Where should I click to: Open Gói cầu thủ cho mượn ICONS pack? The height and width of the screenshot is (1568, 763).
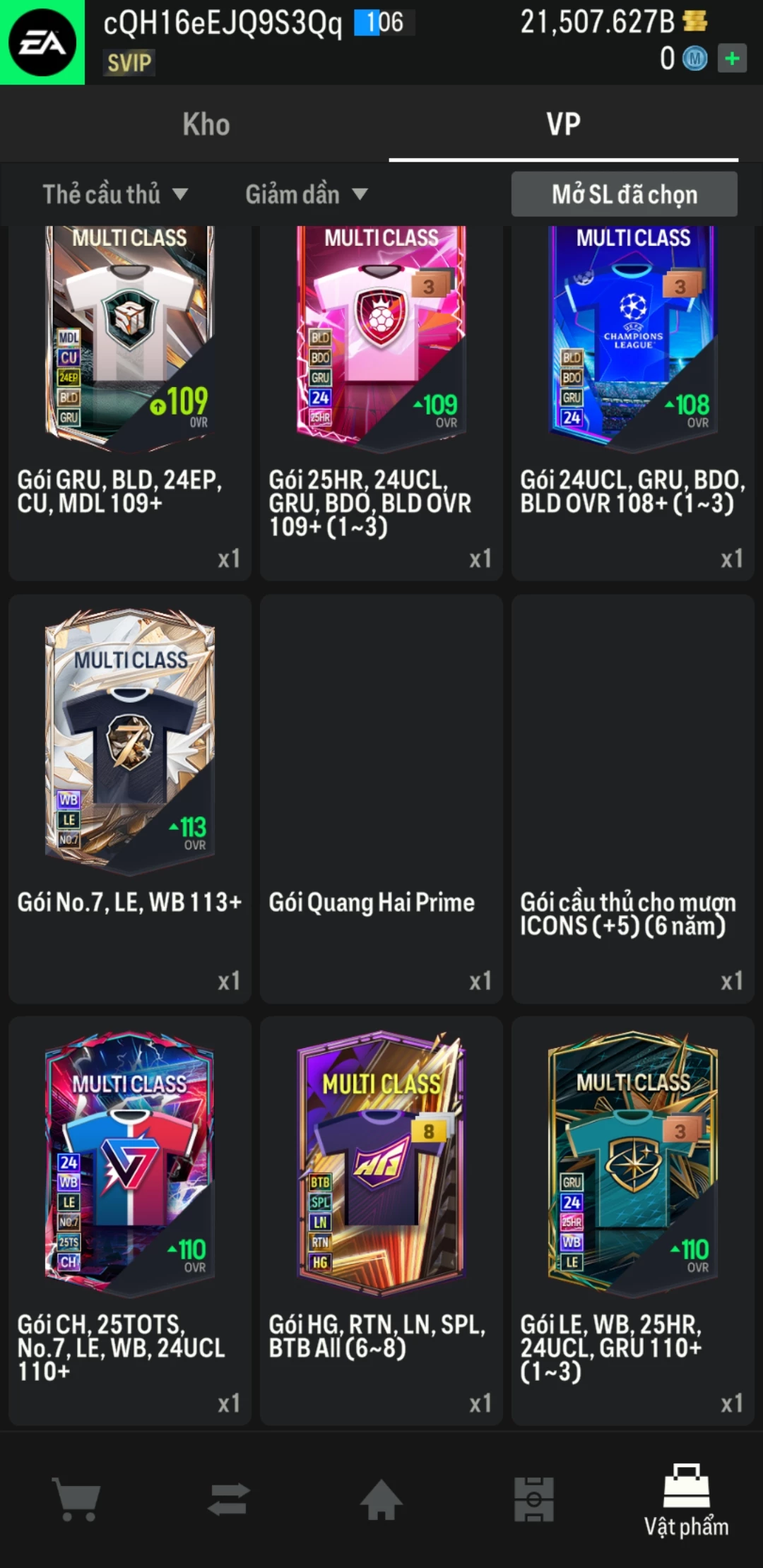633,798
